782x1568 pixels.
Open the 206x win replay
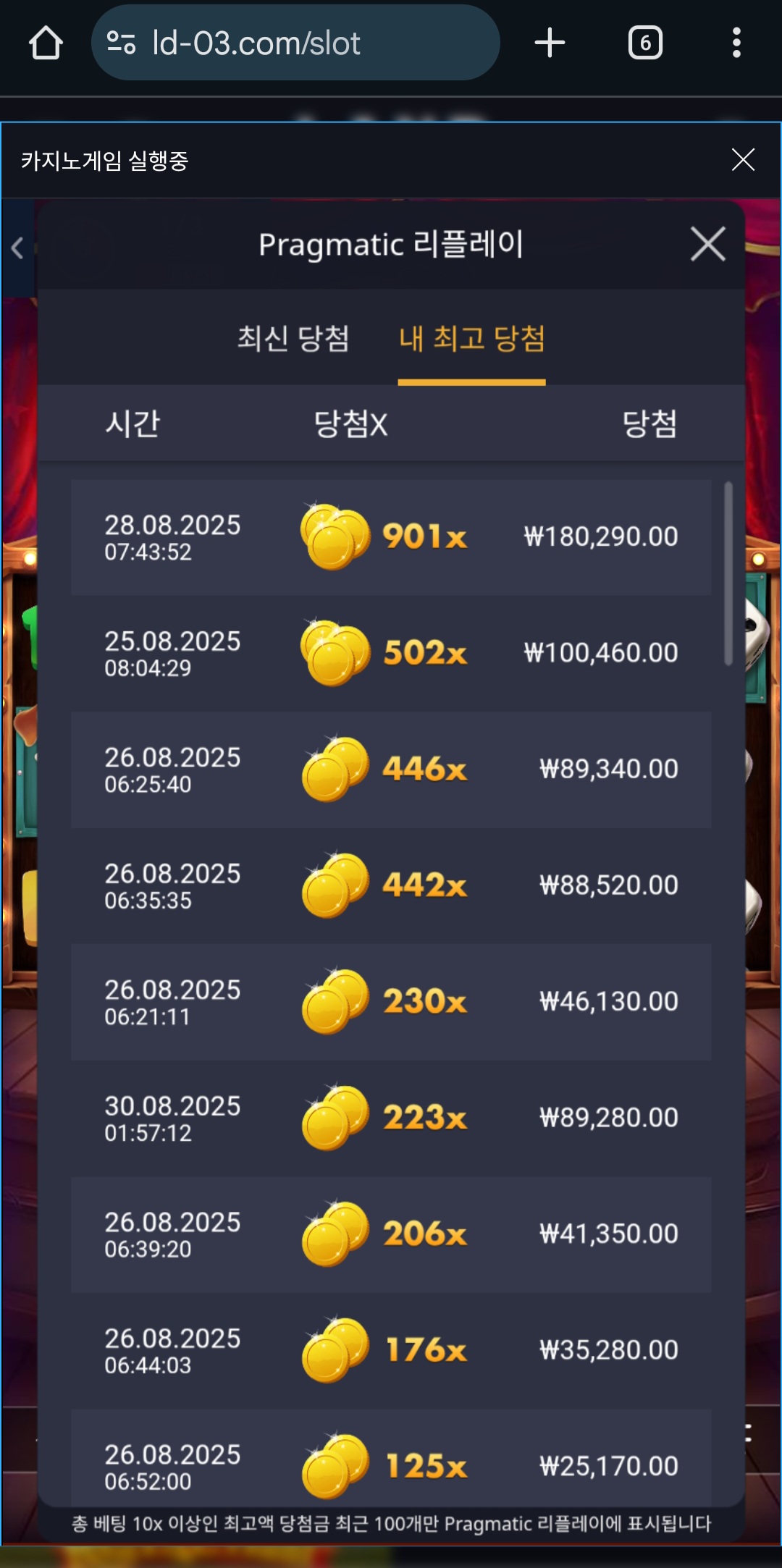point(391,1234)
